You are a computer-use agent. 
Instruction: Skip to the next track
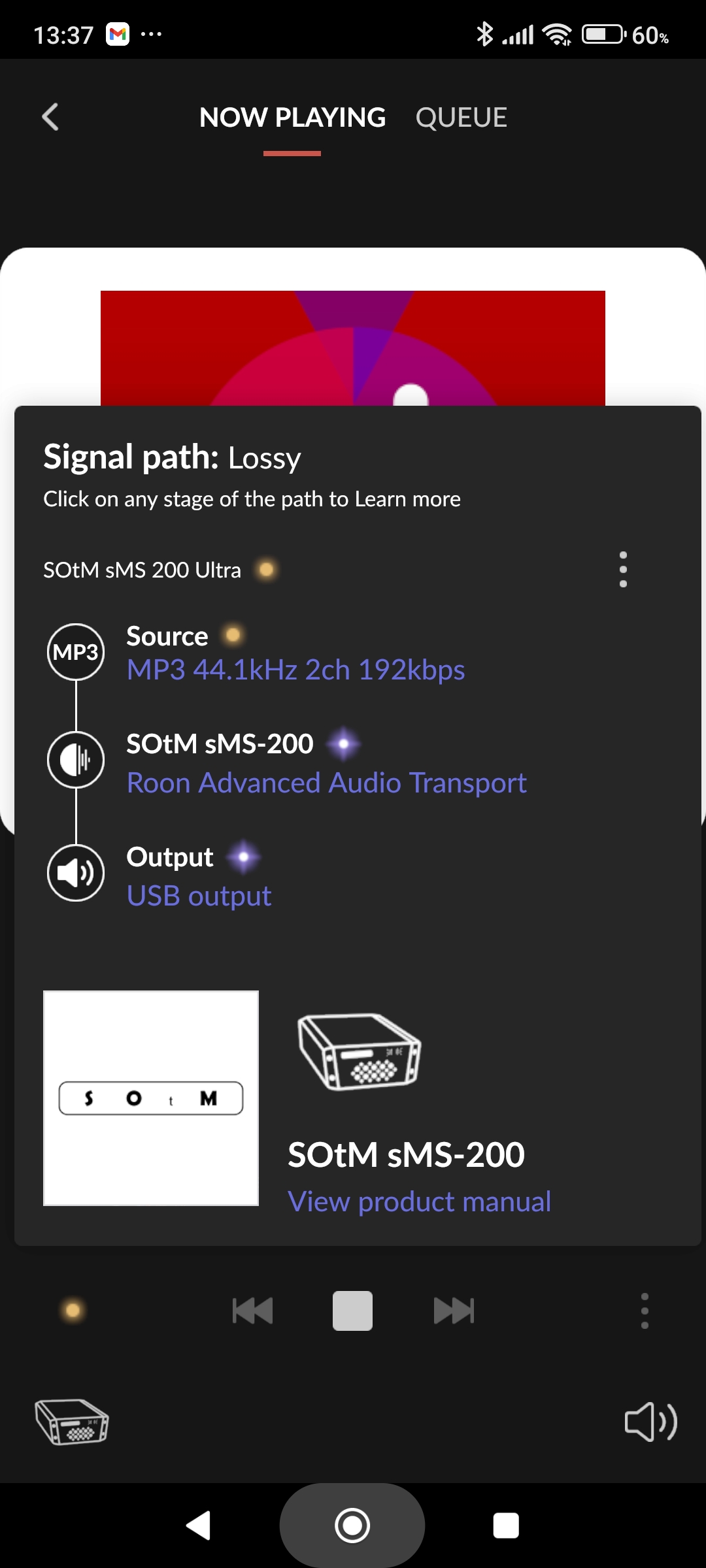click(454, 1311)
